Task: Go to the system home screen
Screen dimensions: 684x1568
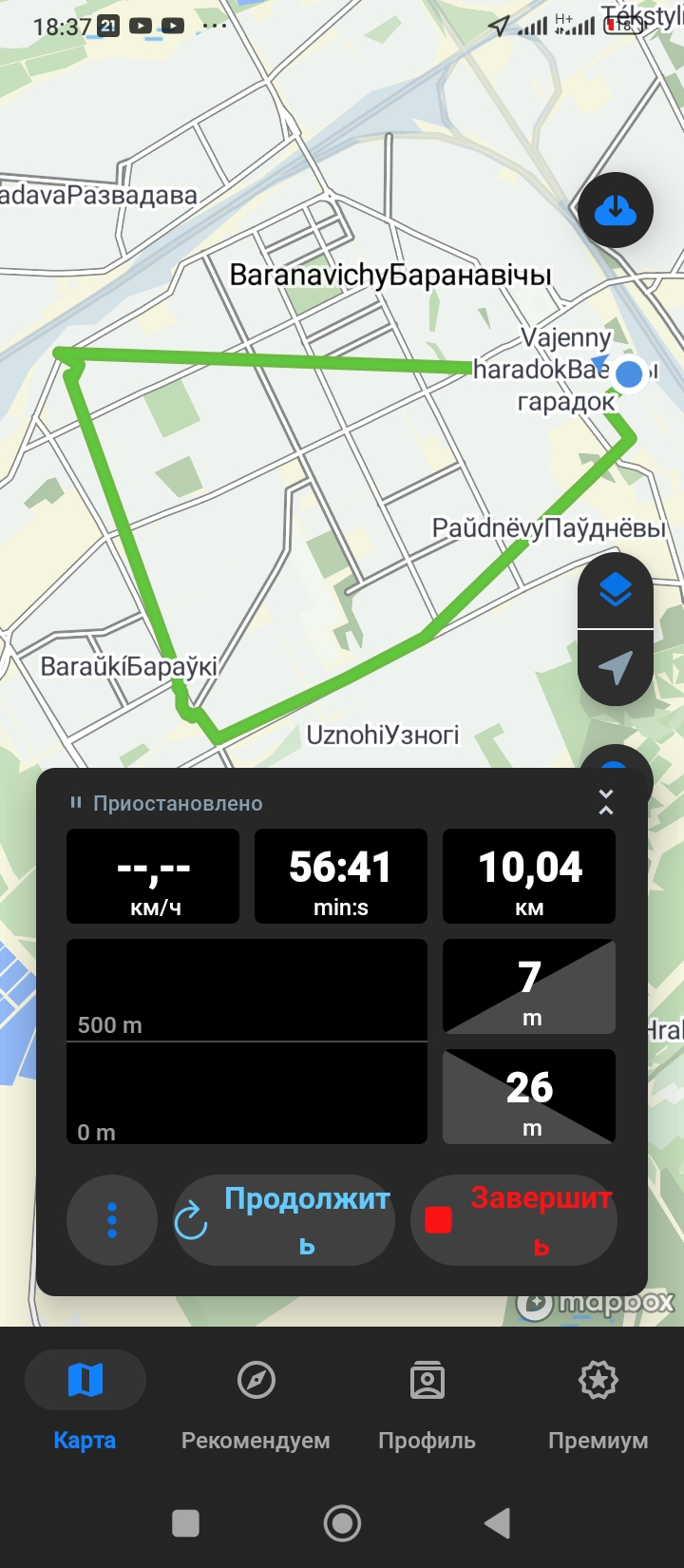Action: coord(342,1523)
